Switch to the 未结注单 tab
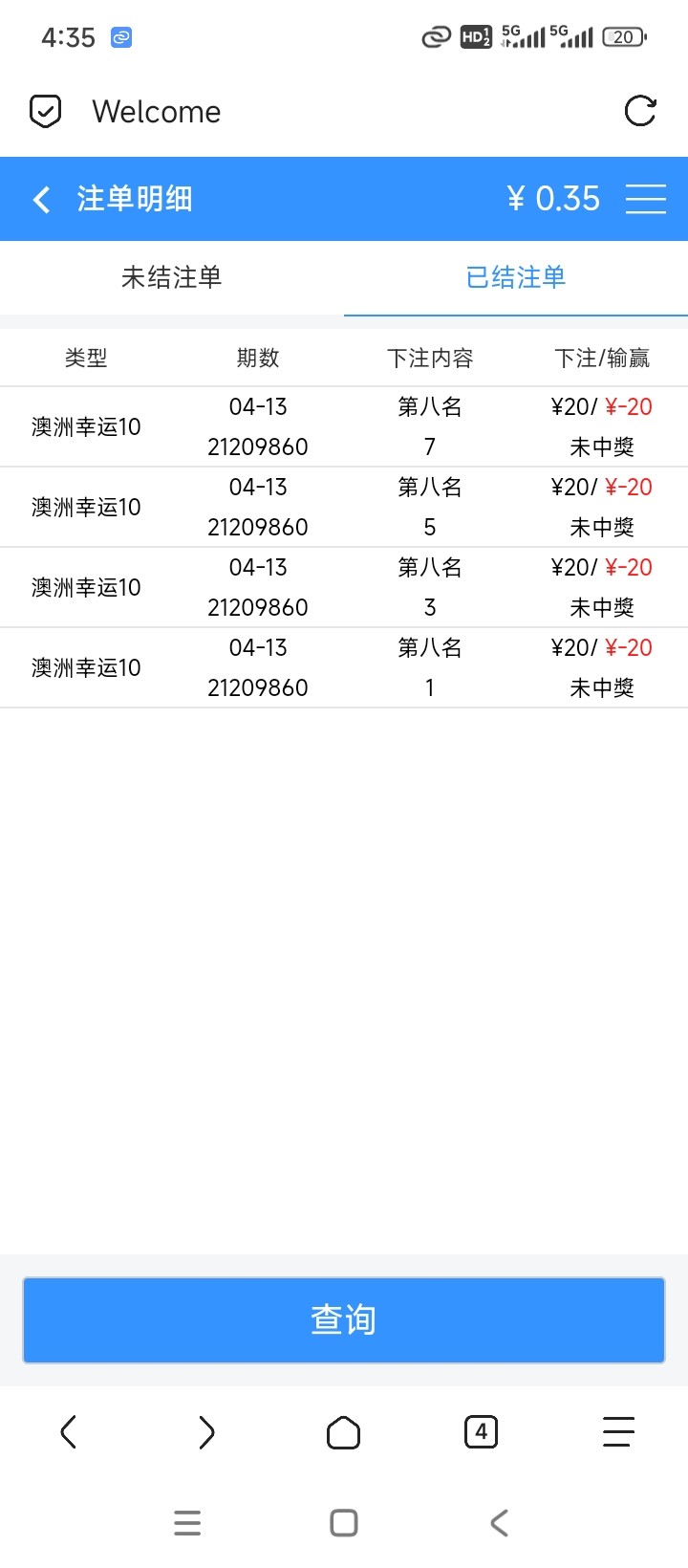The height and width of the screenshot is (1568, 688). pos(172,277)
